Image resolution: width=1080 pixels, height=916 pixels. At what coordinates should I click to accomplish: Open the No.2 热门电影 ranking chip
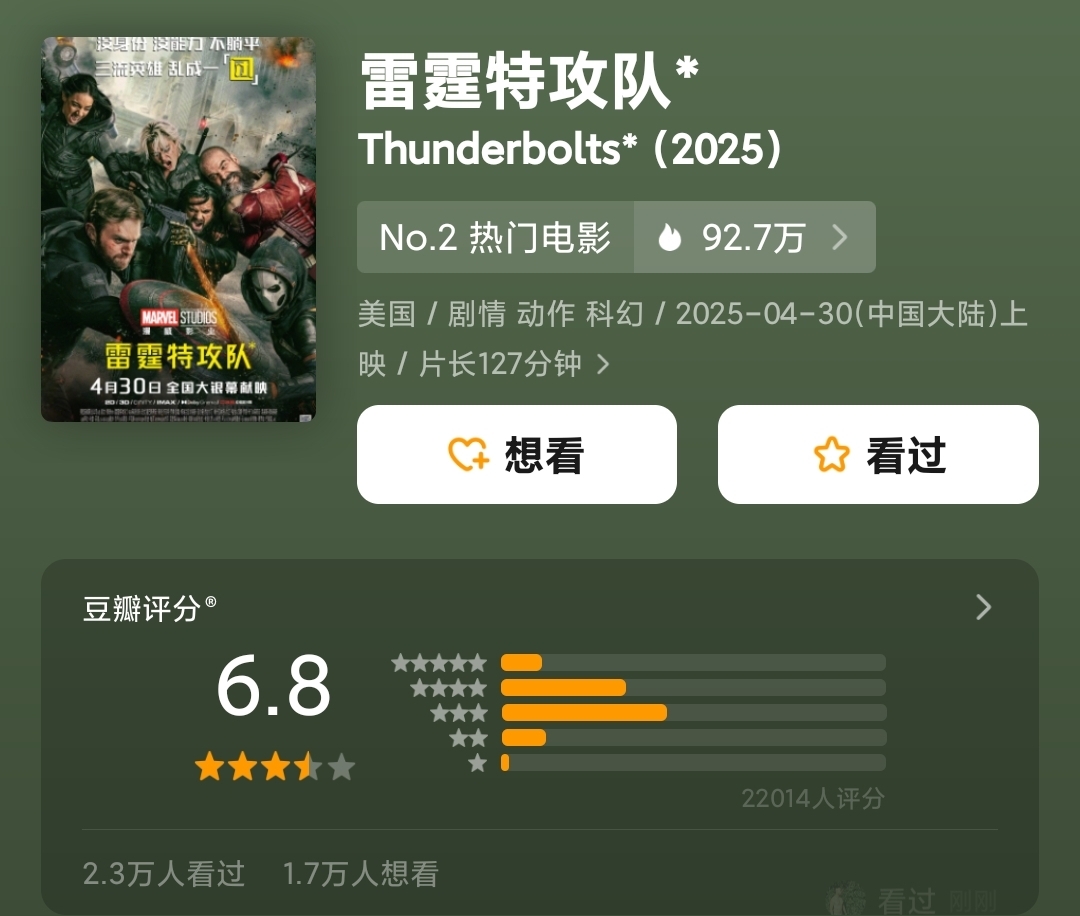[495, 238]
